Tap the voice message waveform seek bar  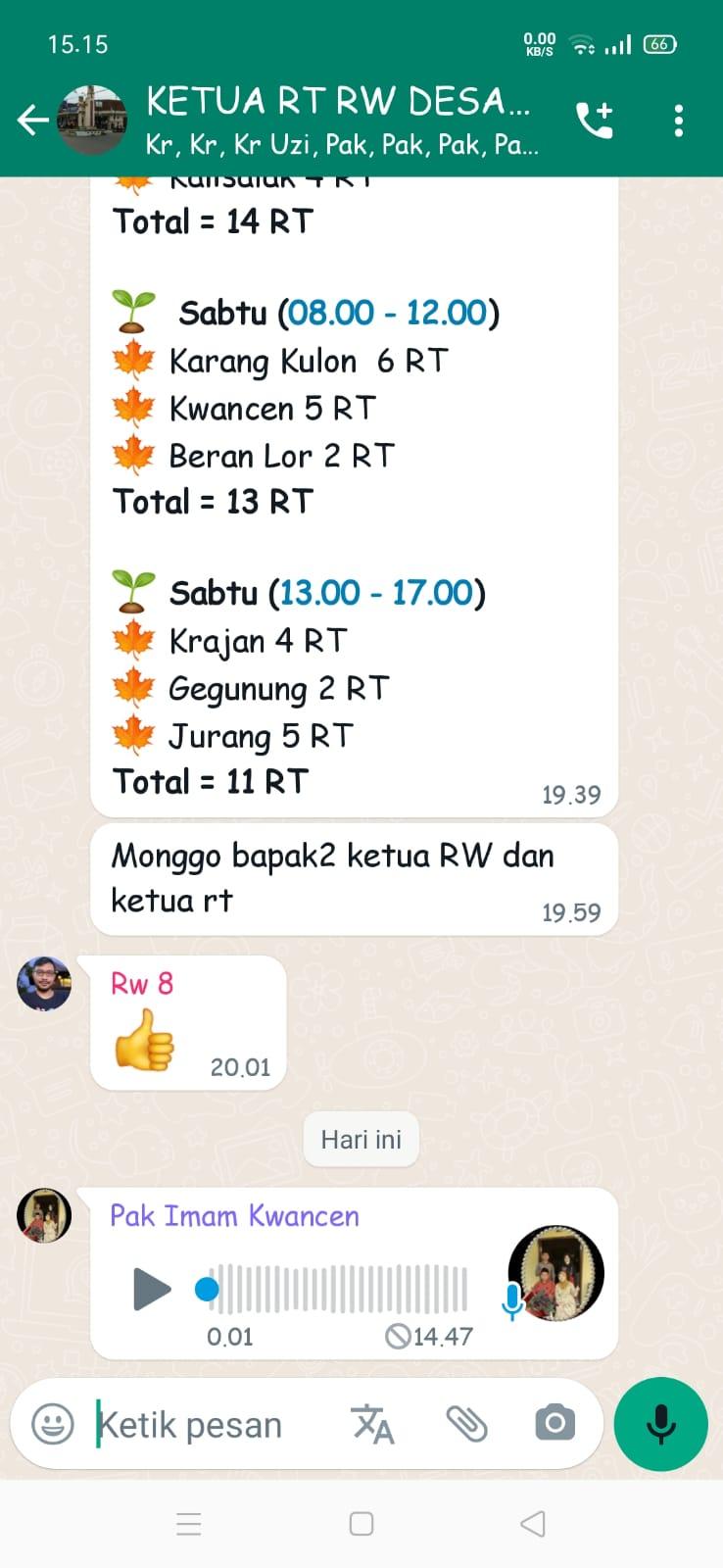pos(338,1289)
